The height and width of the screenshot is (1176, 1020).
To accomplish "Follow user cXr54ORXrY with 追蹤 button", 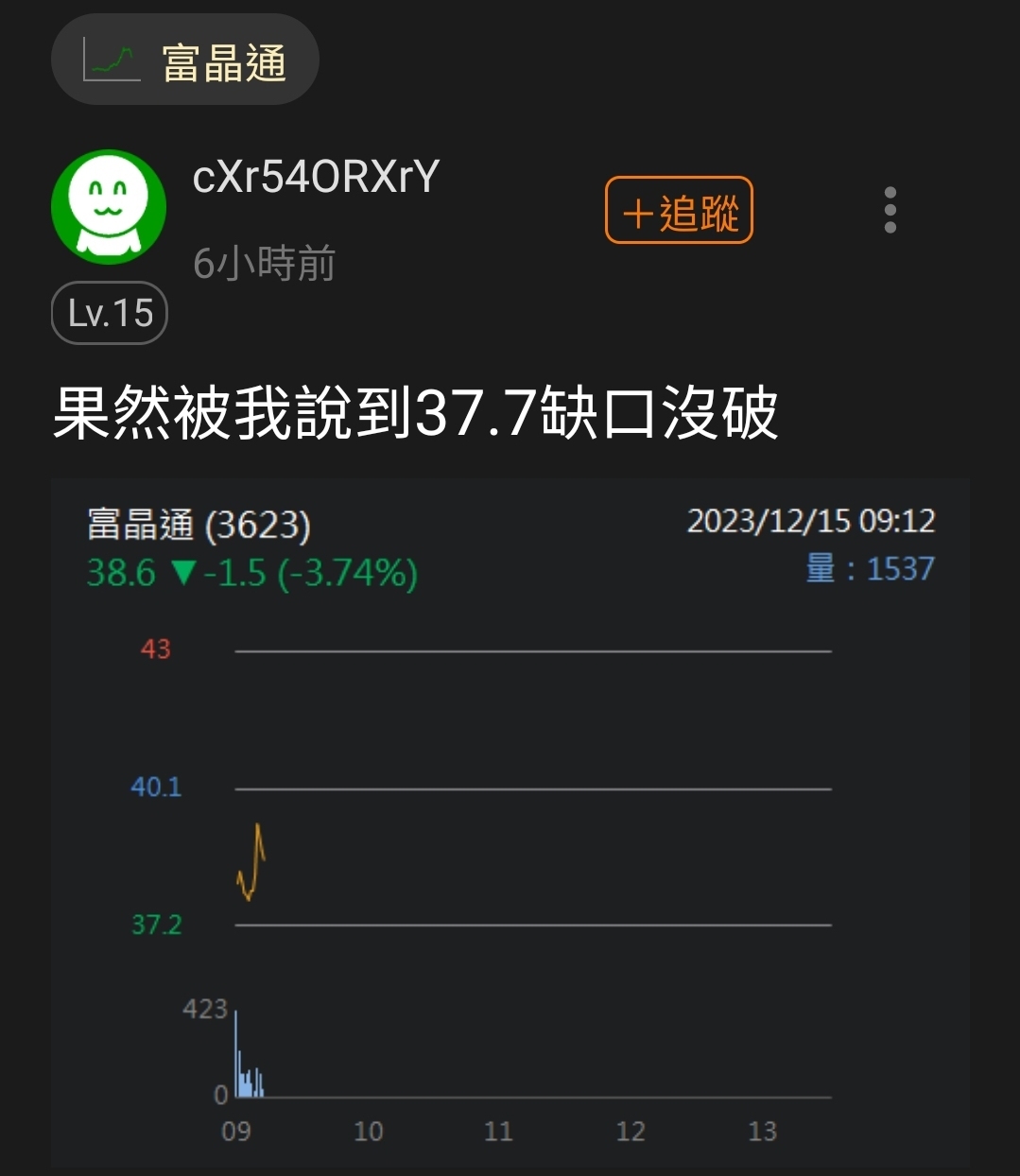I will tap(679, 211).
